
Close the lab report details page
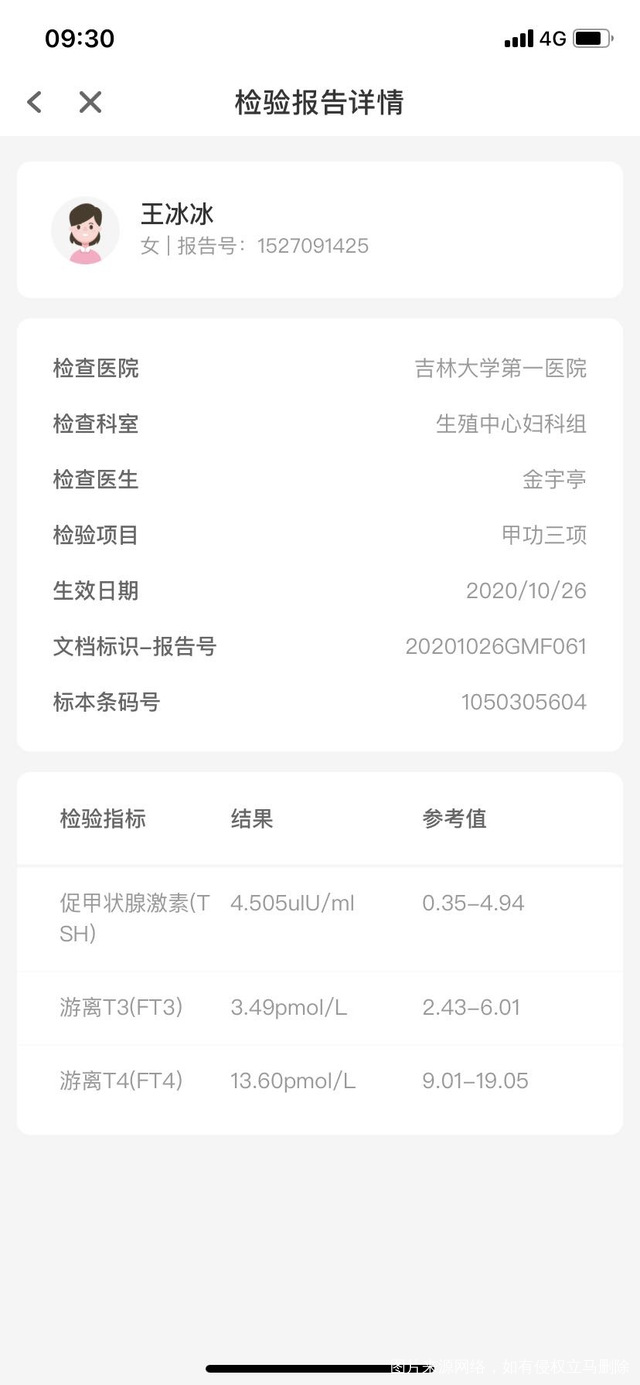coord(90,102)
